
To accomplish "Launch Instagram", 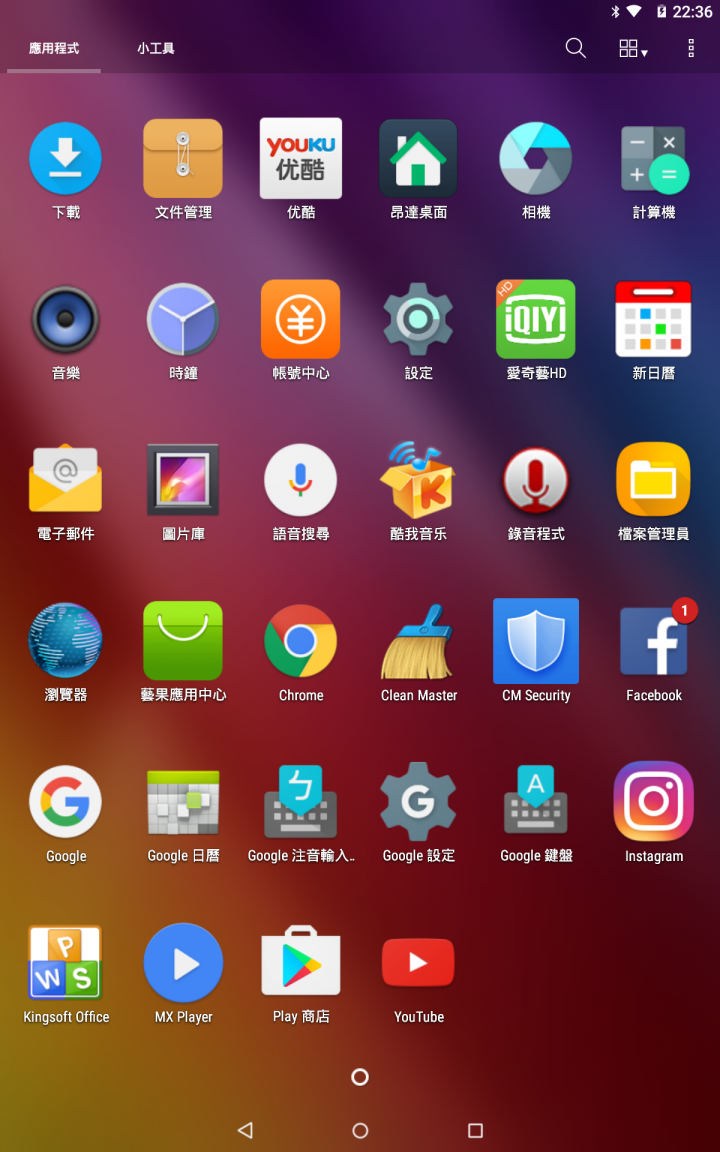I will pos(654,803).
